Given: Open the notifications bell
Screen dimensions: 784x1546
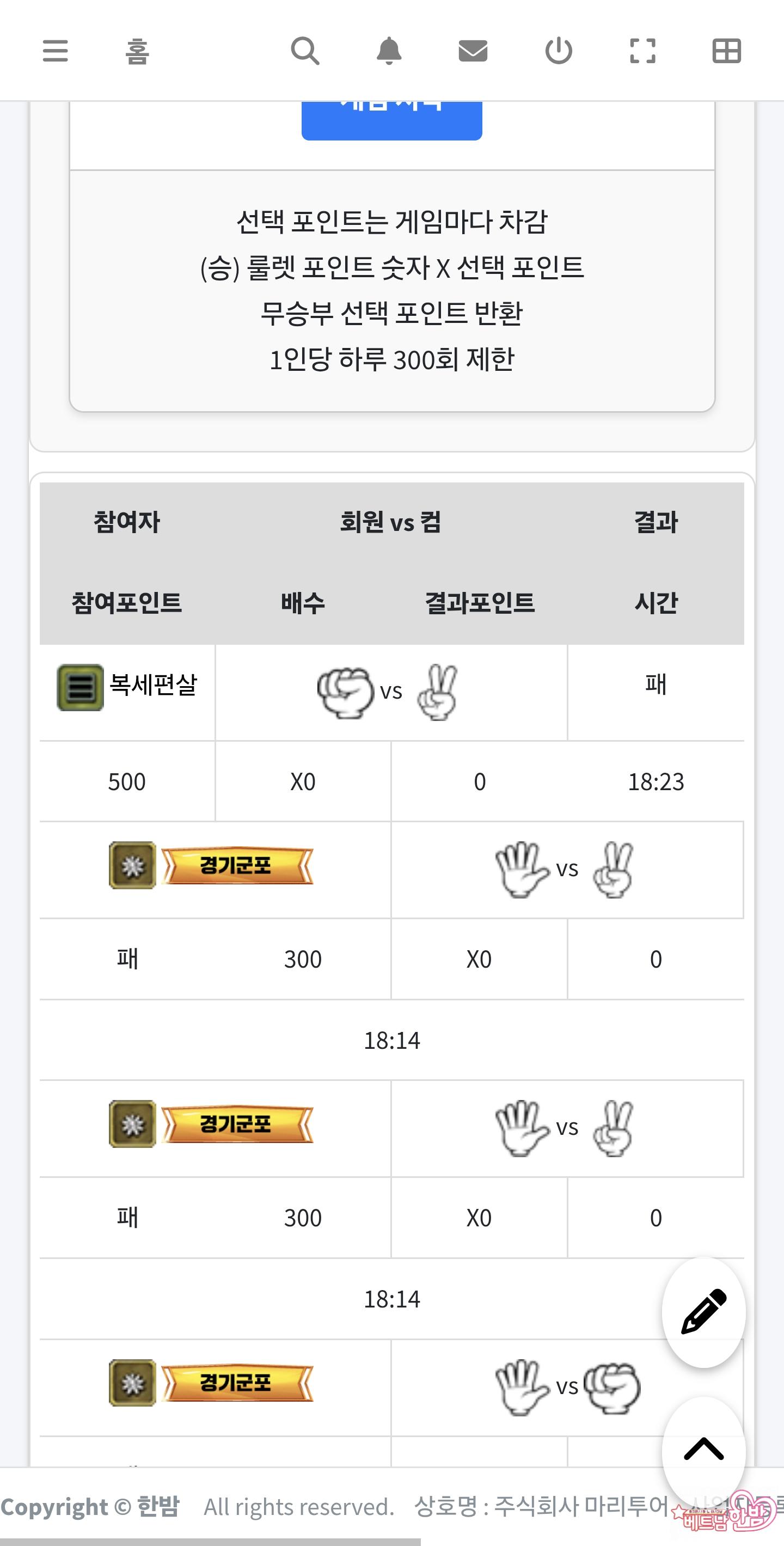Looking at the screenshot, I should [389, 51].
